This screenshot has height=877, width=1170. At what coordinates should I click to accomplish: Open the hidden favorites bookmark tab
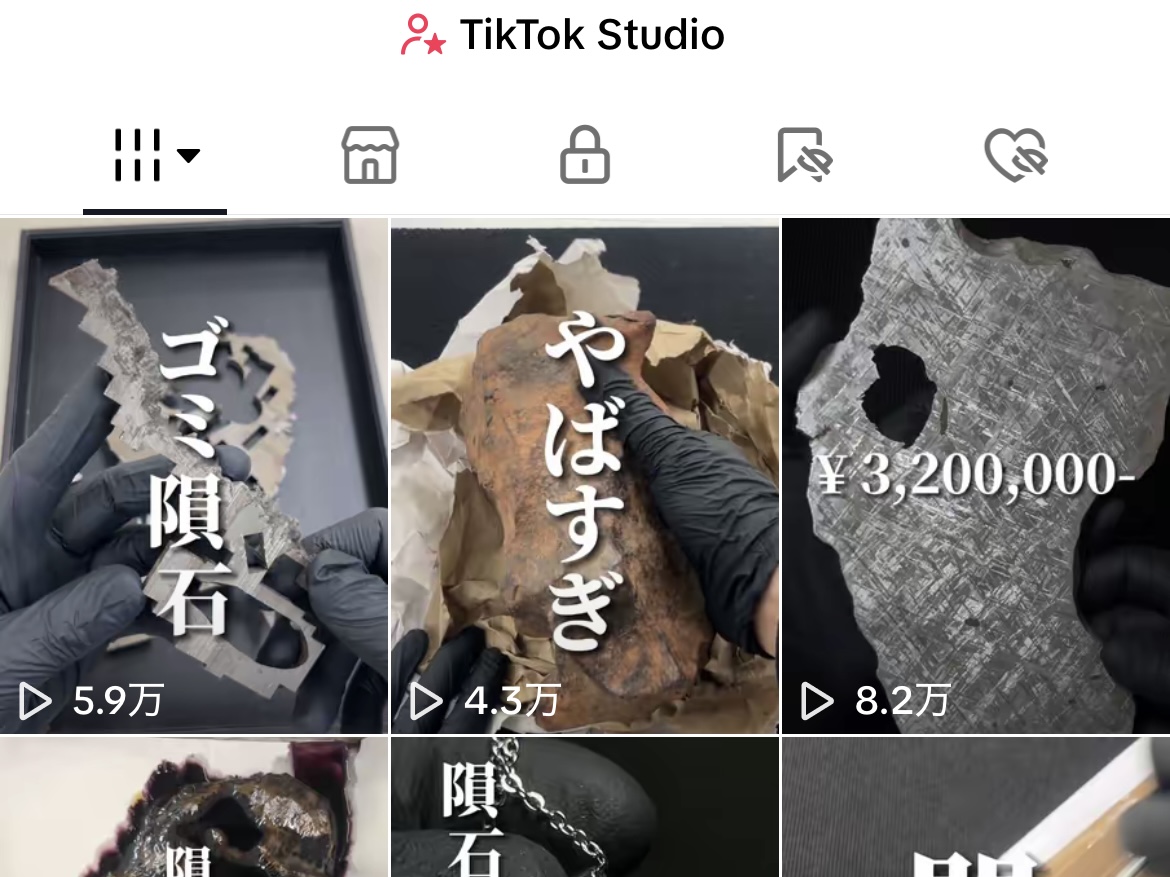click(x=803, y=156)
